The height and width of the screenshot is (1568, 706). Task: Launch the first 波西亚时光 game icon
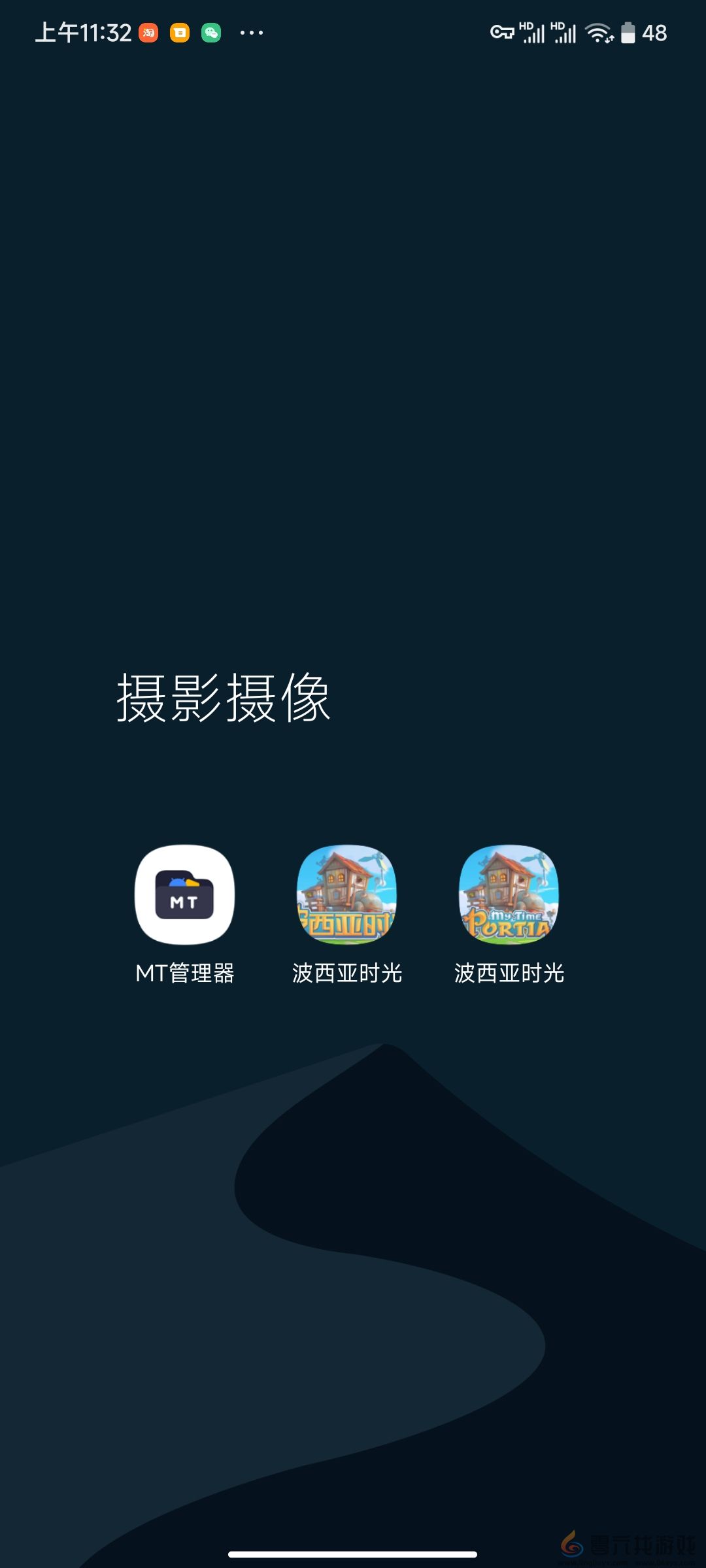pyautogui.click(x=346, y=896)
